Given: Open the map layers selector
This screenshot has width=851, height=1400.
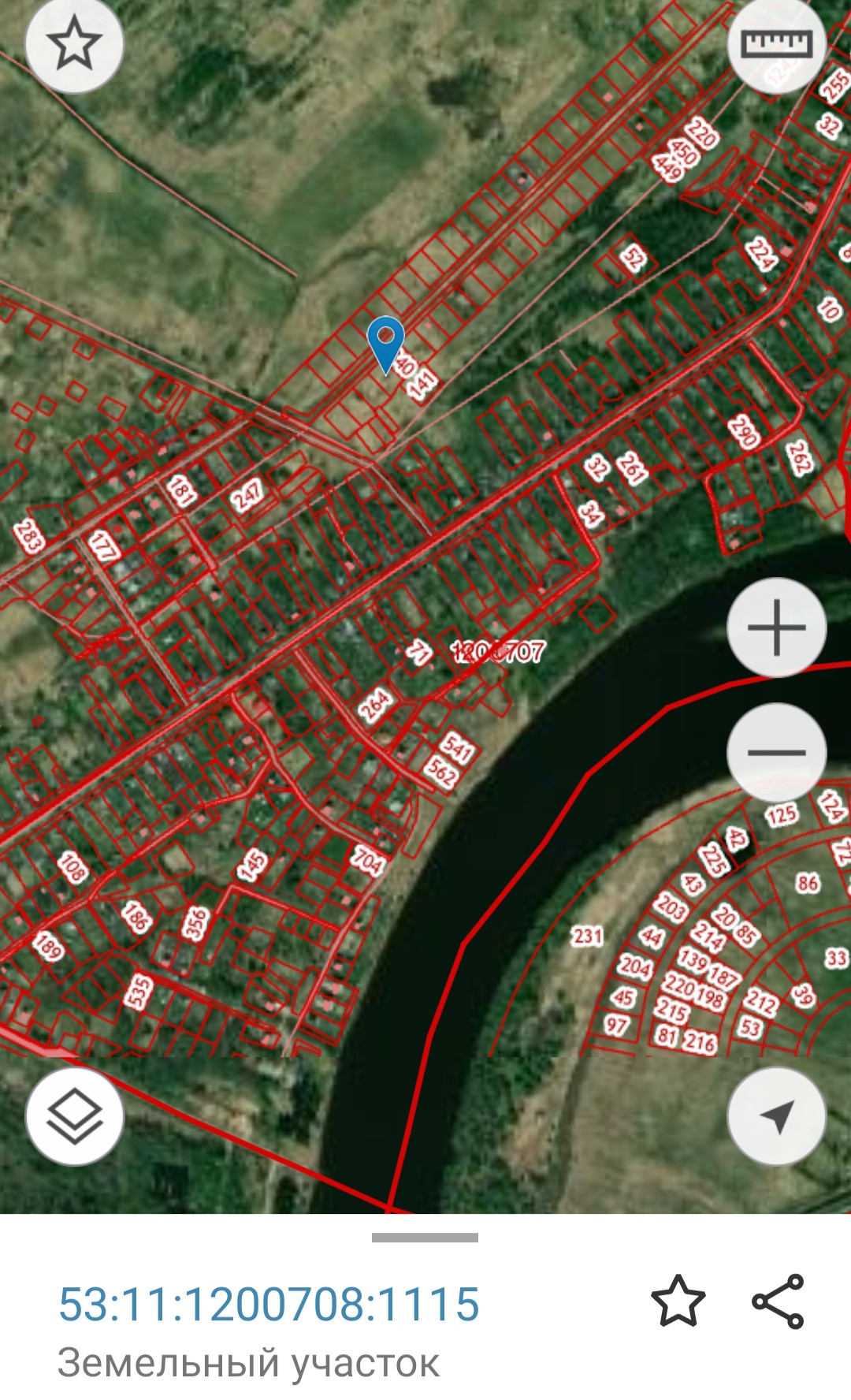Looking at the screenshot, I should (x=75, y=1116).
